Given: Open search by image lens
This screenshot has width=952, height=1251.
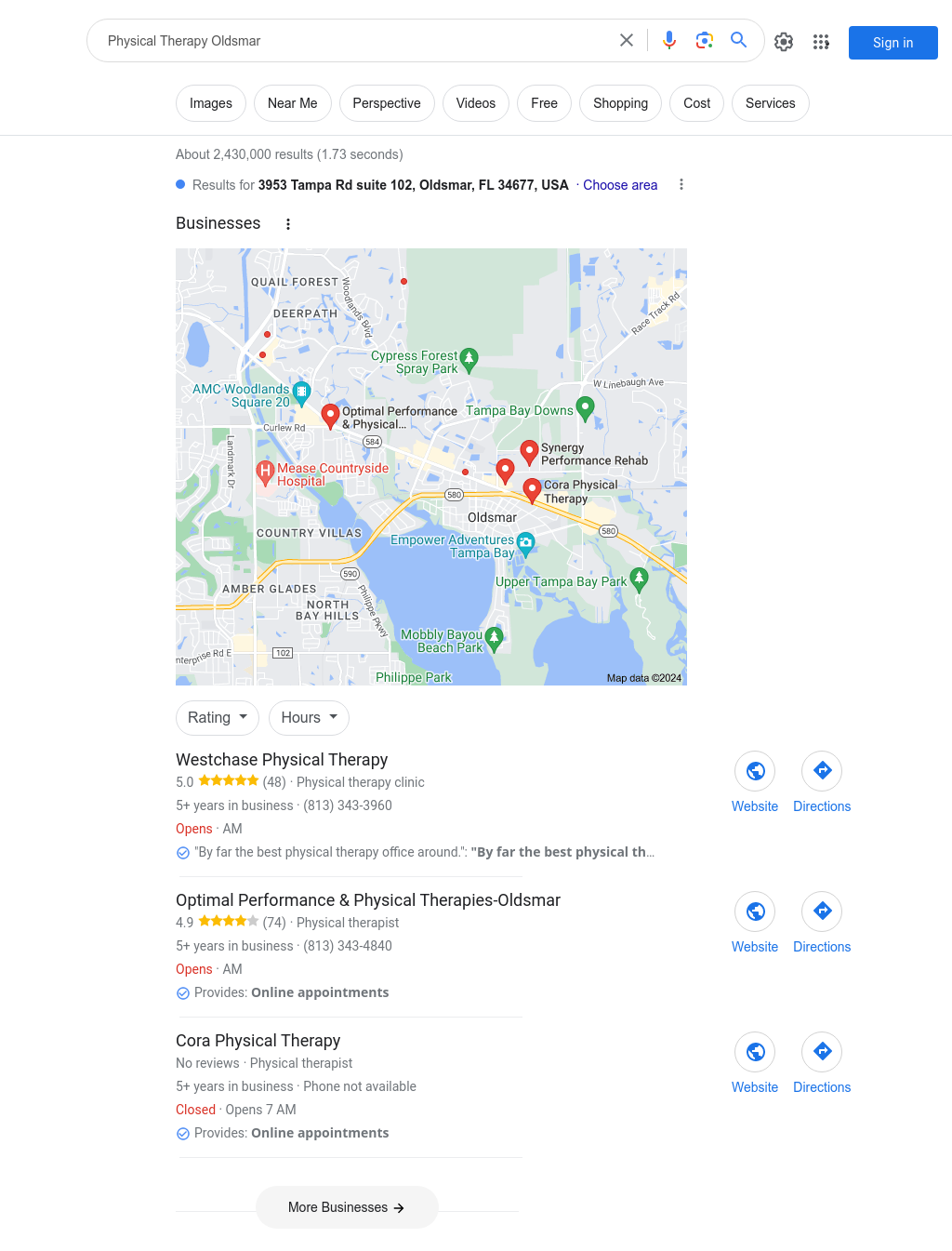Looking at the screenshot, I should point(705,41).
